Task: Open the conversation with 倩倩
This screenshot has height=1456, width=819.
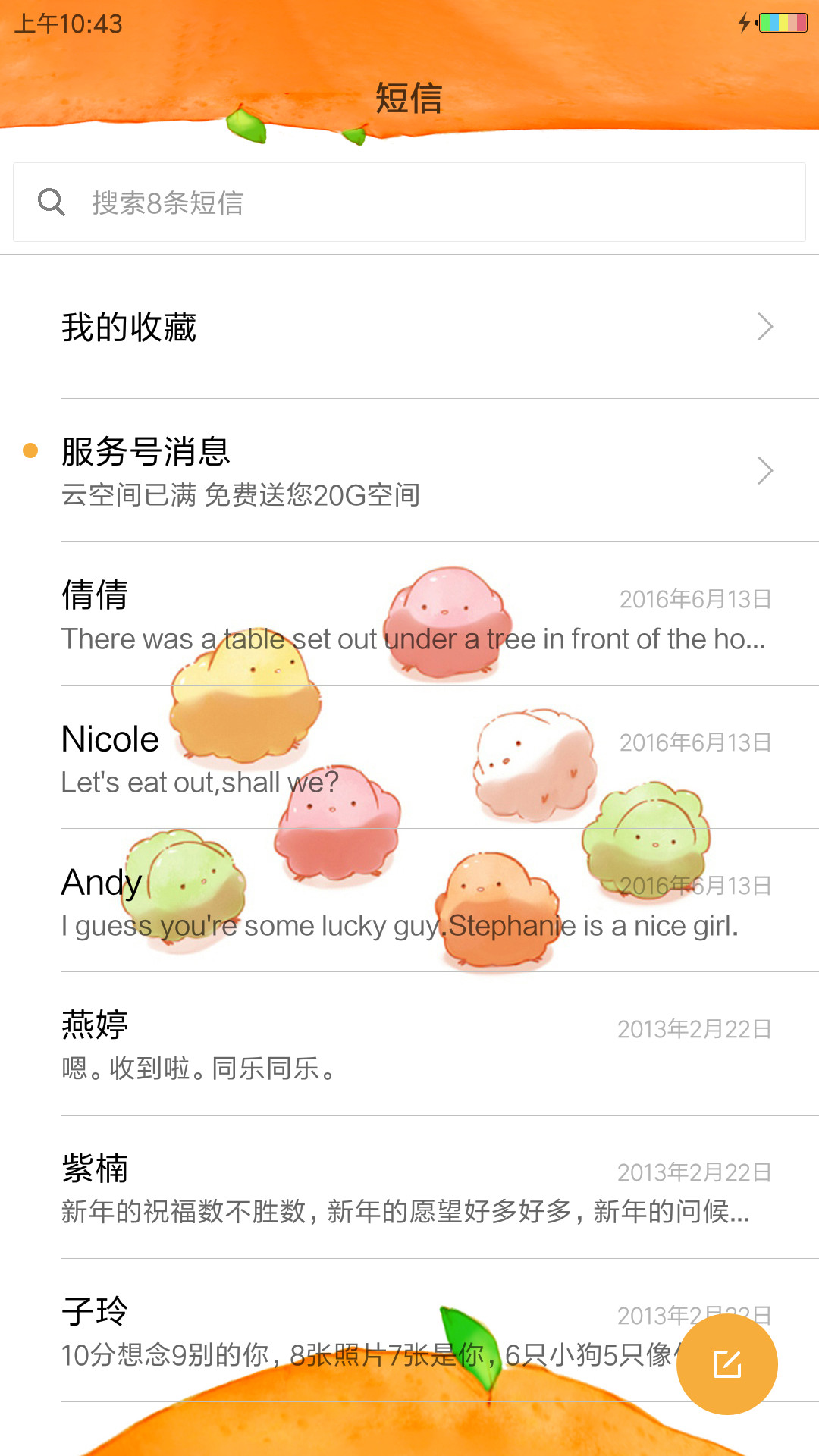Action: tap(409, 613)
